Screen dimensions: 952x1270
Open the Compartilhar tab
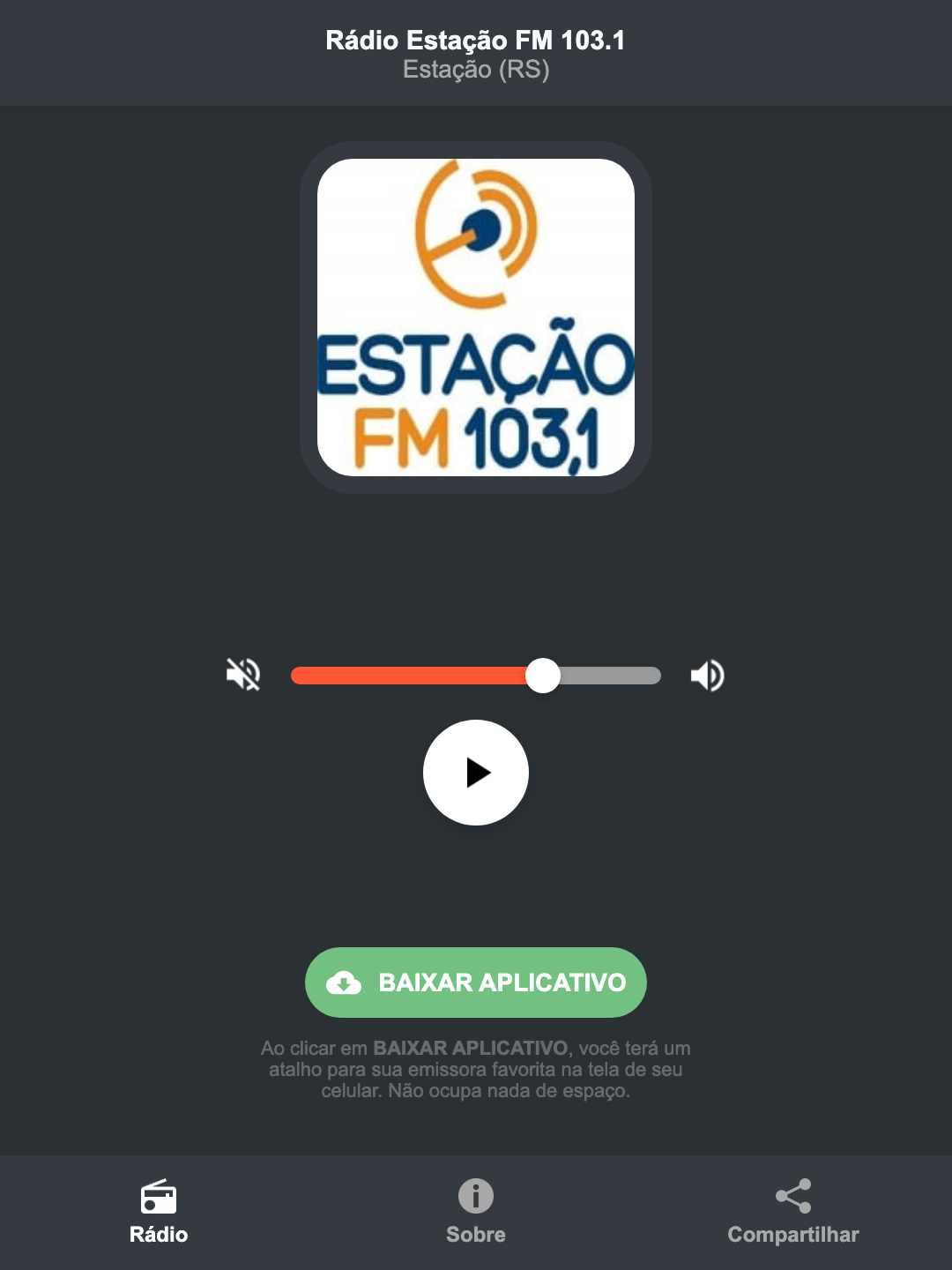[792, 1215]
